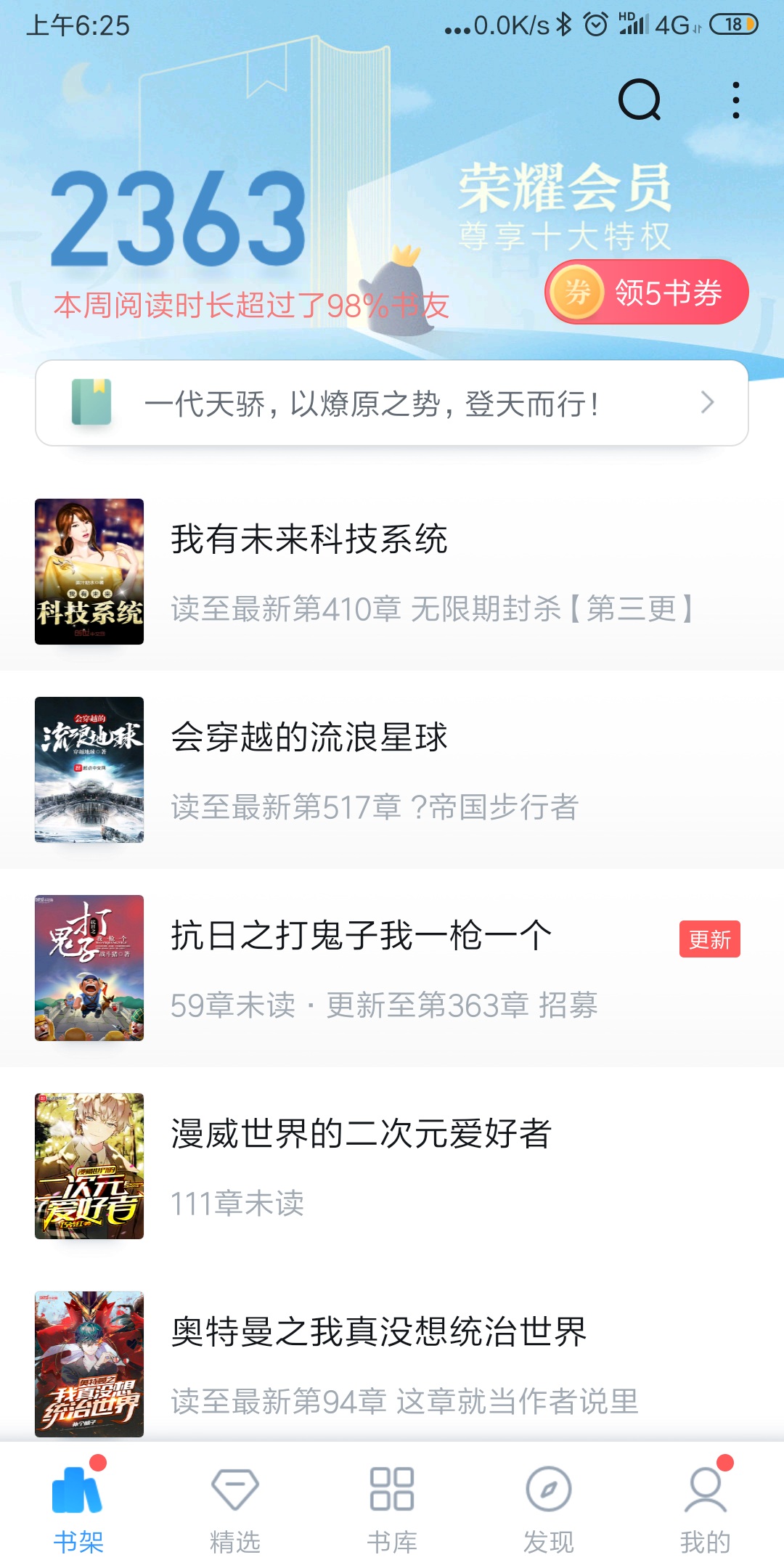Open 漫威世界的二次元爱好者

coord(361,1135)
